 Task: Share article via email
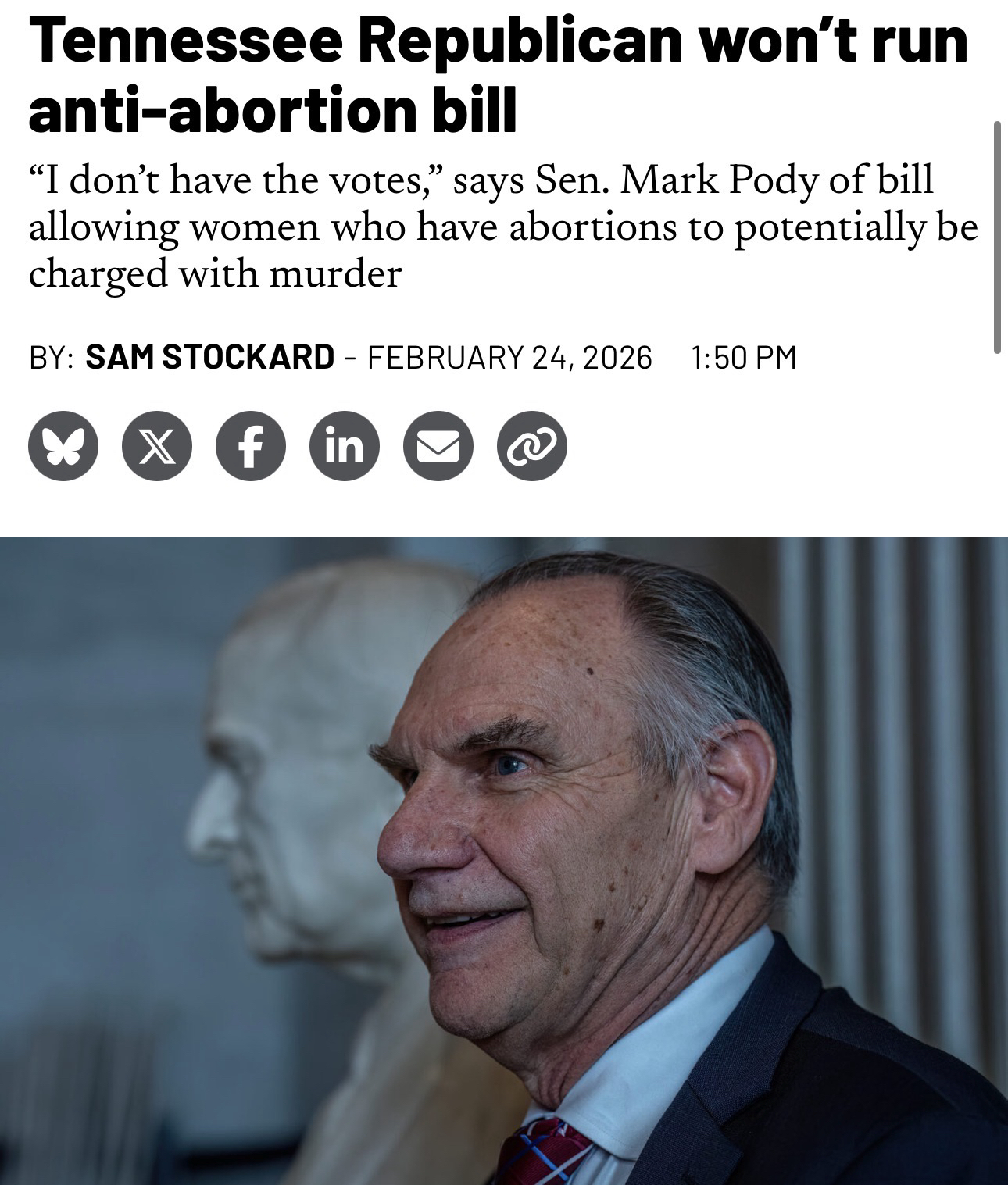pos(438,446)
